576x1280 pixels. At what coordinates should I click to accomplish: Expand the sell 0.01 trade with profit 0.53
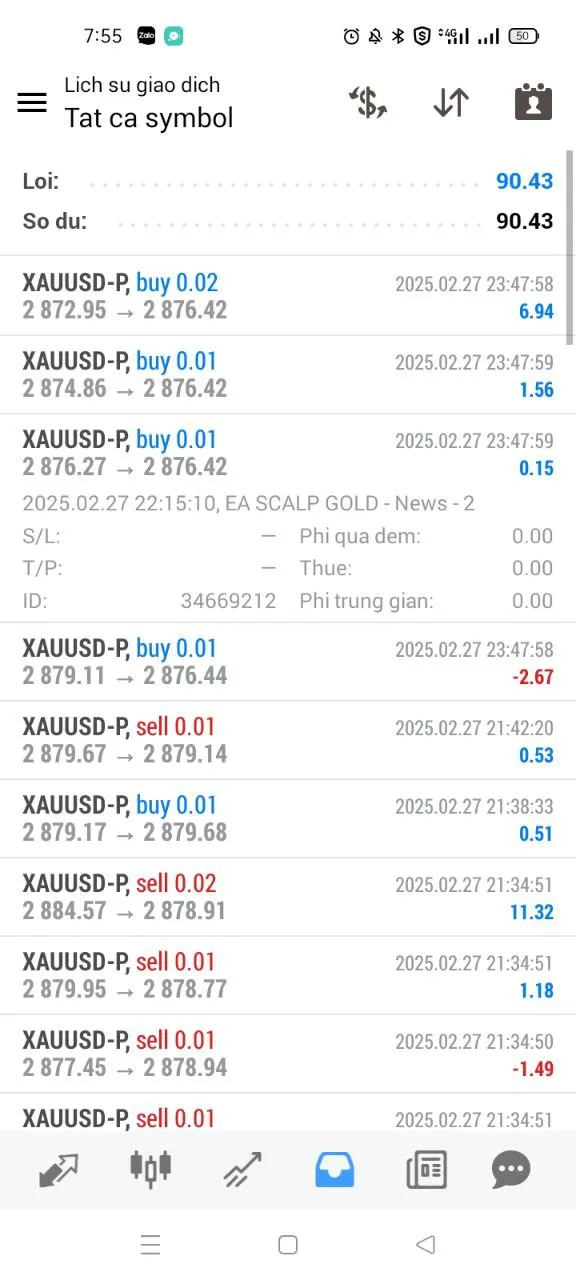pos(288,740)
